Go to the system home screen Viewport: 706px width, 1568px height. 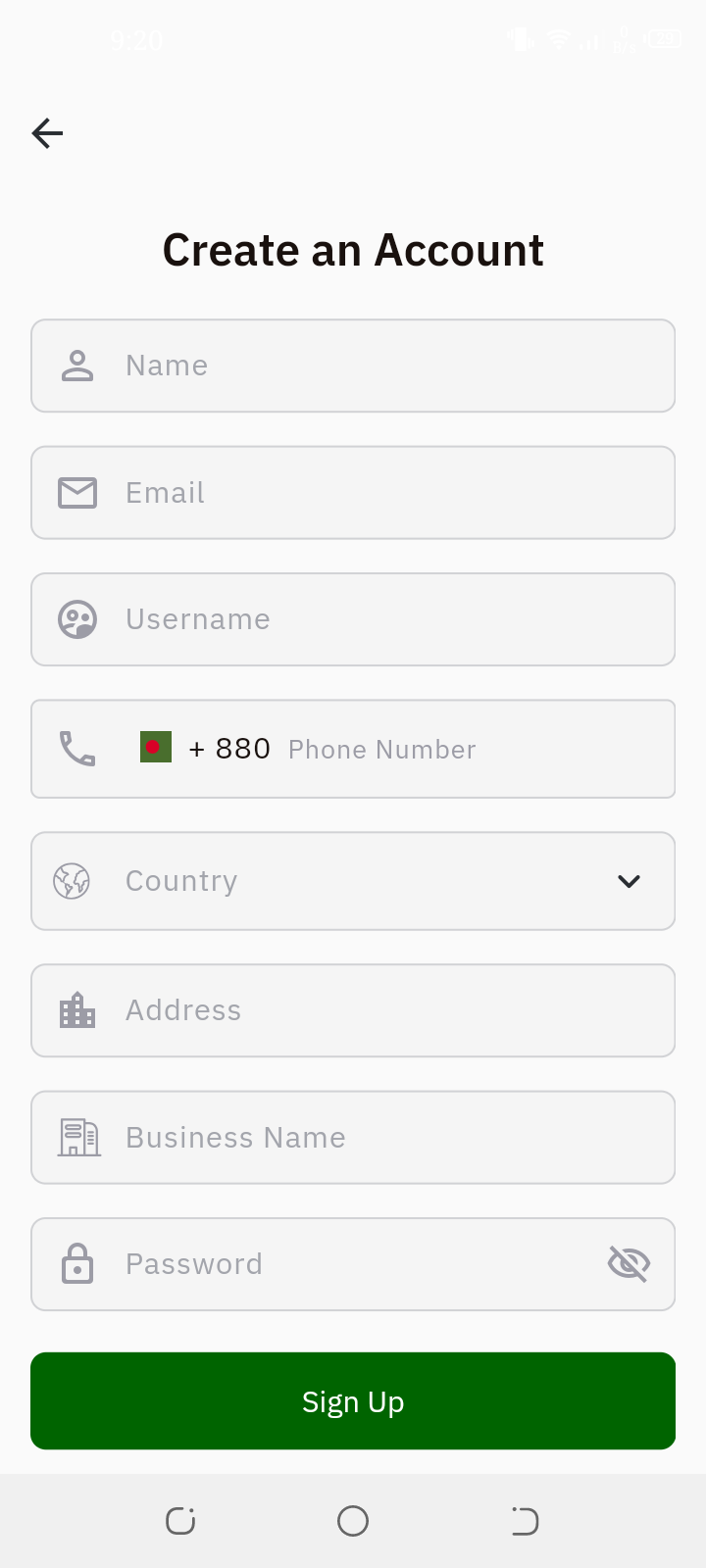coord(353,1521)
